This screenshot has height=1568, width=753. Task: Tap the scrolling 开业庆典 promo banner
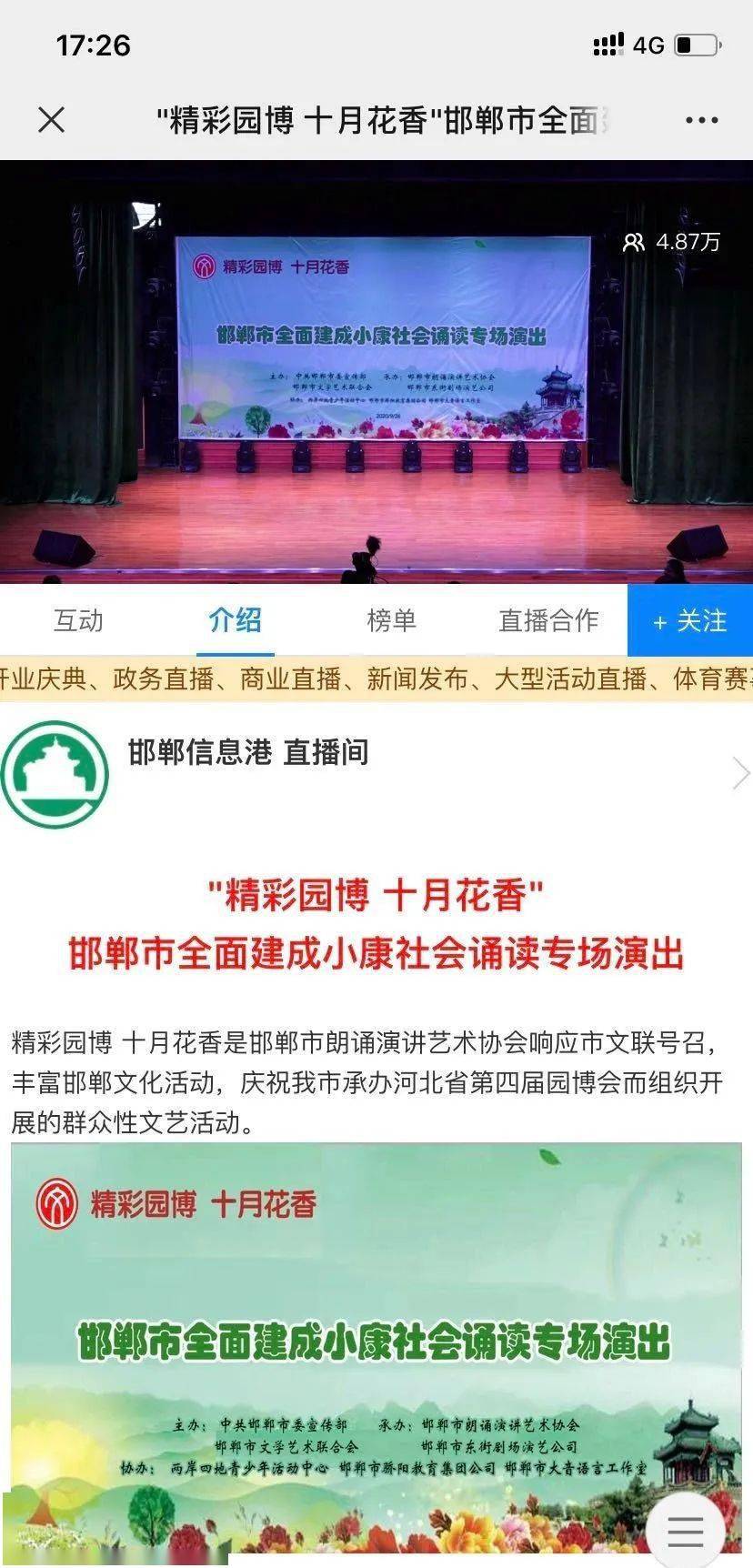coord(376,679)
